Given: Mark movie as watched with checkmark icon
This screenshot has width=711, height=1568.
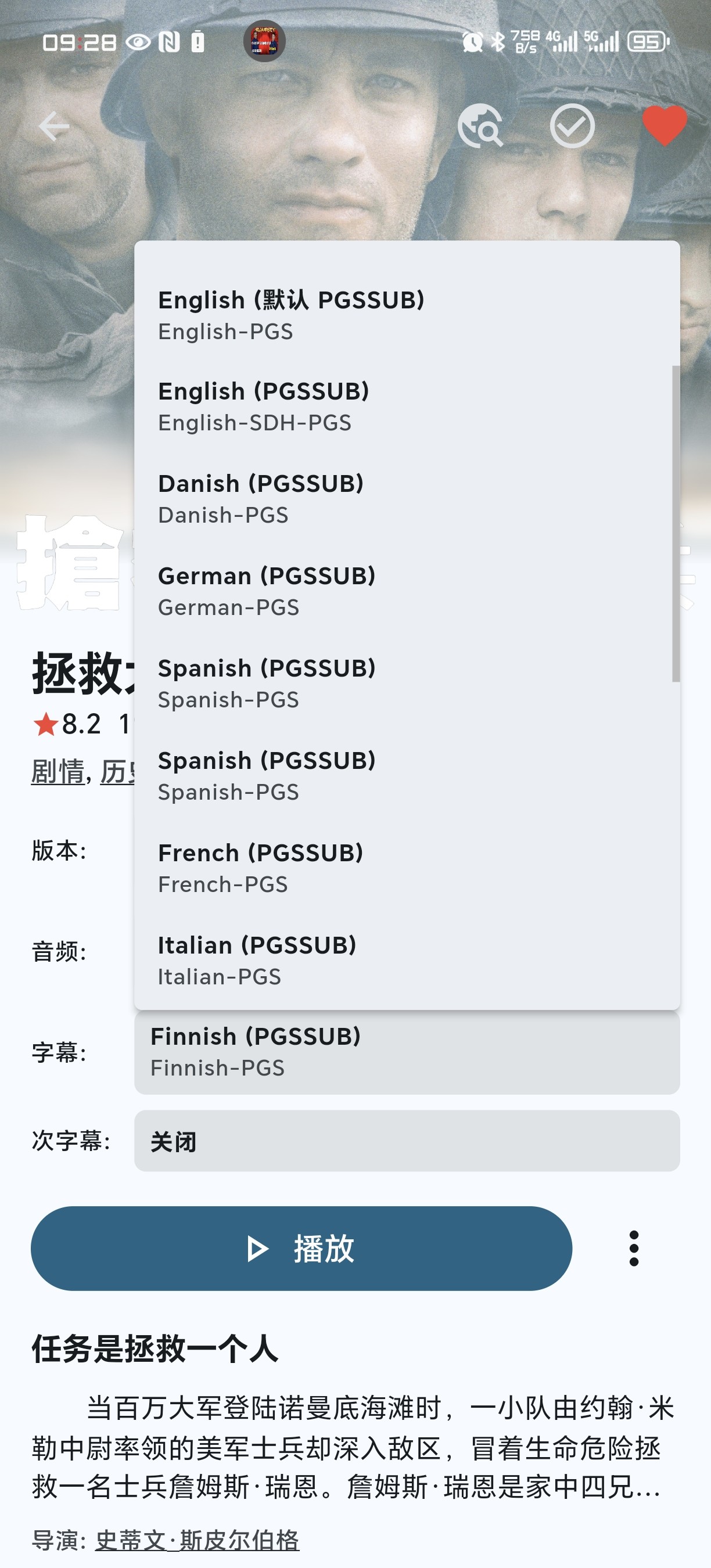Looking at the screenshot, I should pos(572,126).
